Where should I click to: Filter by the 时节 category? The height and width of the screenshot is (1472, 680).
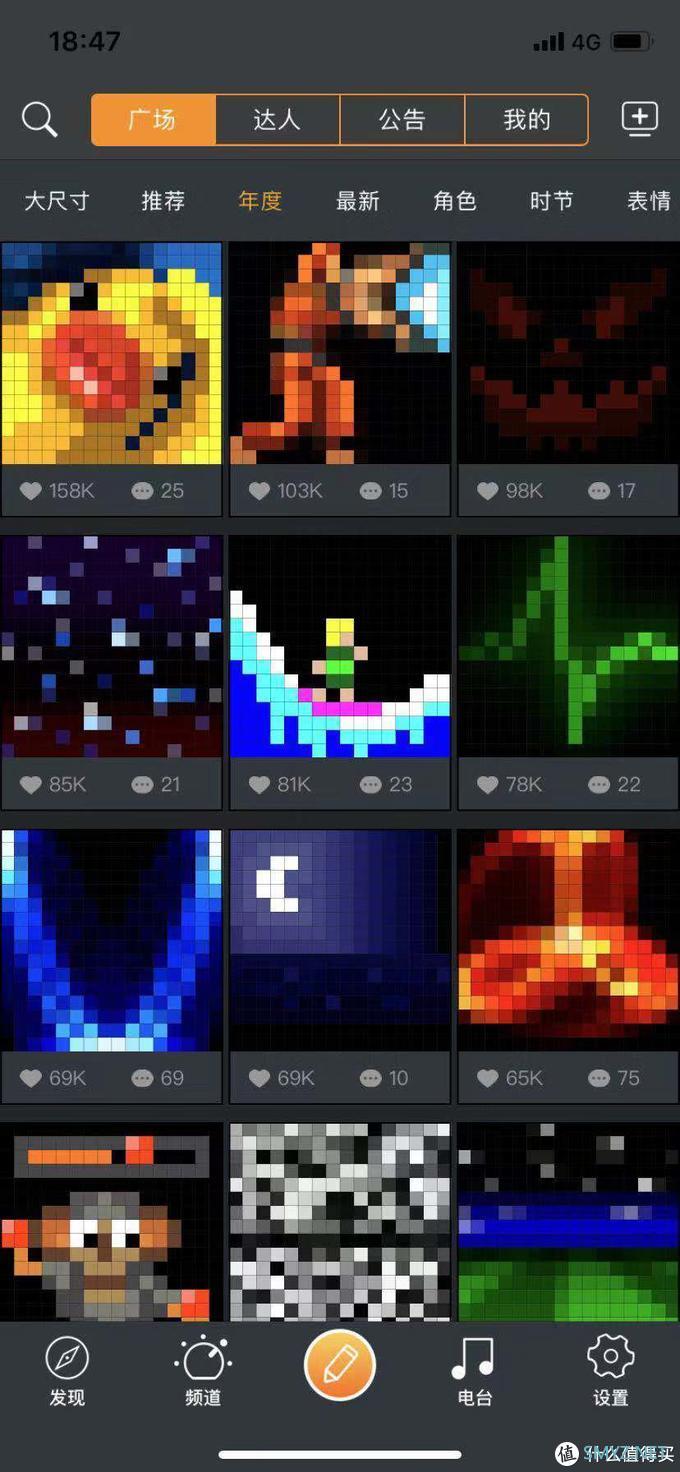pyautogui.click(x=551, y=201)
